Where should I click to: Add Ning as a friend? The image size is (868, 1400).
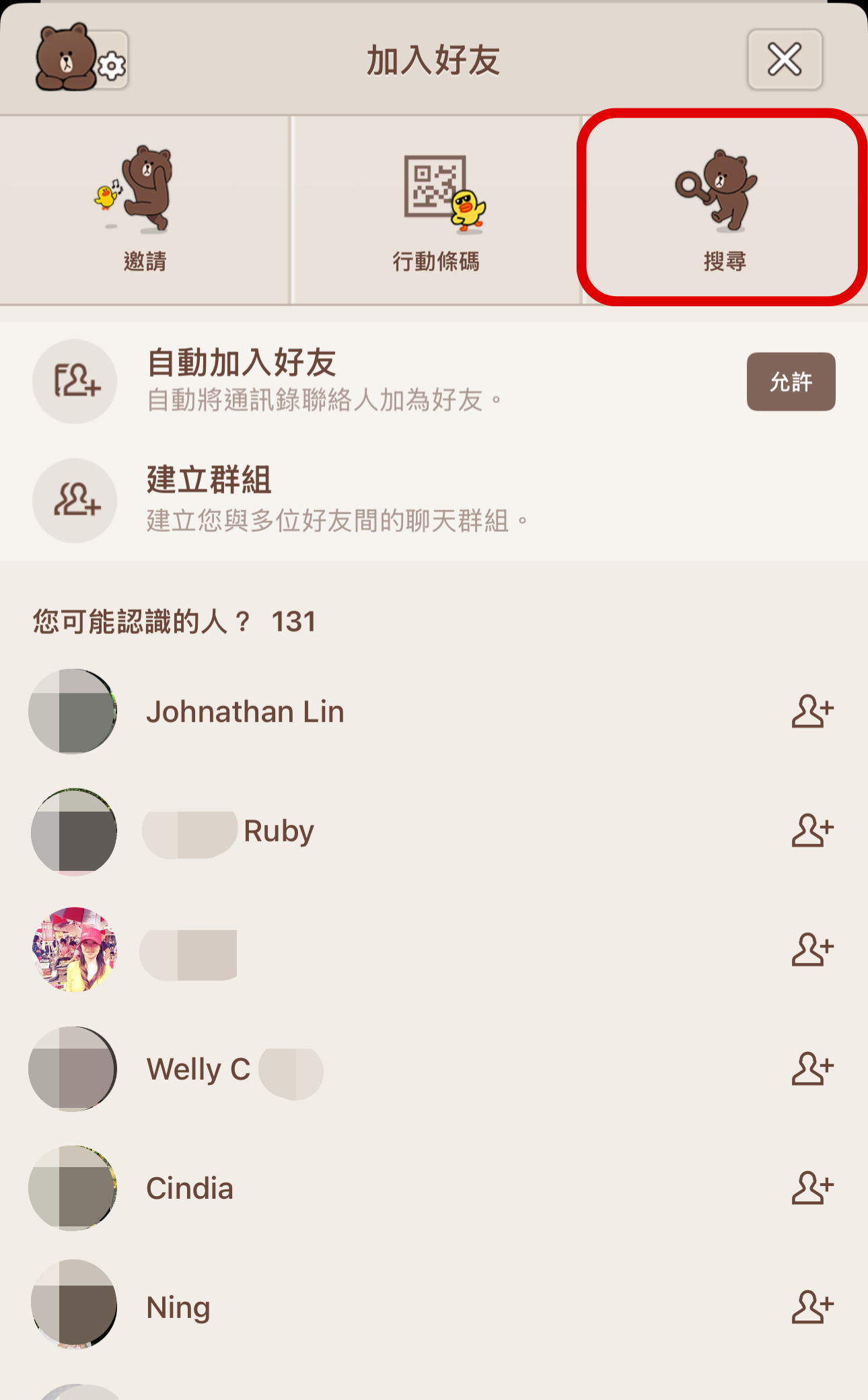click(812, 1307)
